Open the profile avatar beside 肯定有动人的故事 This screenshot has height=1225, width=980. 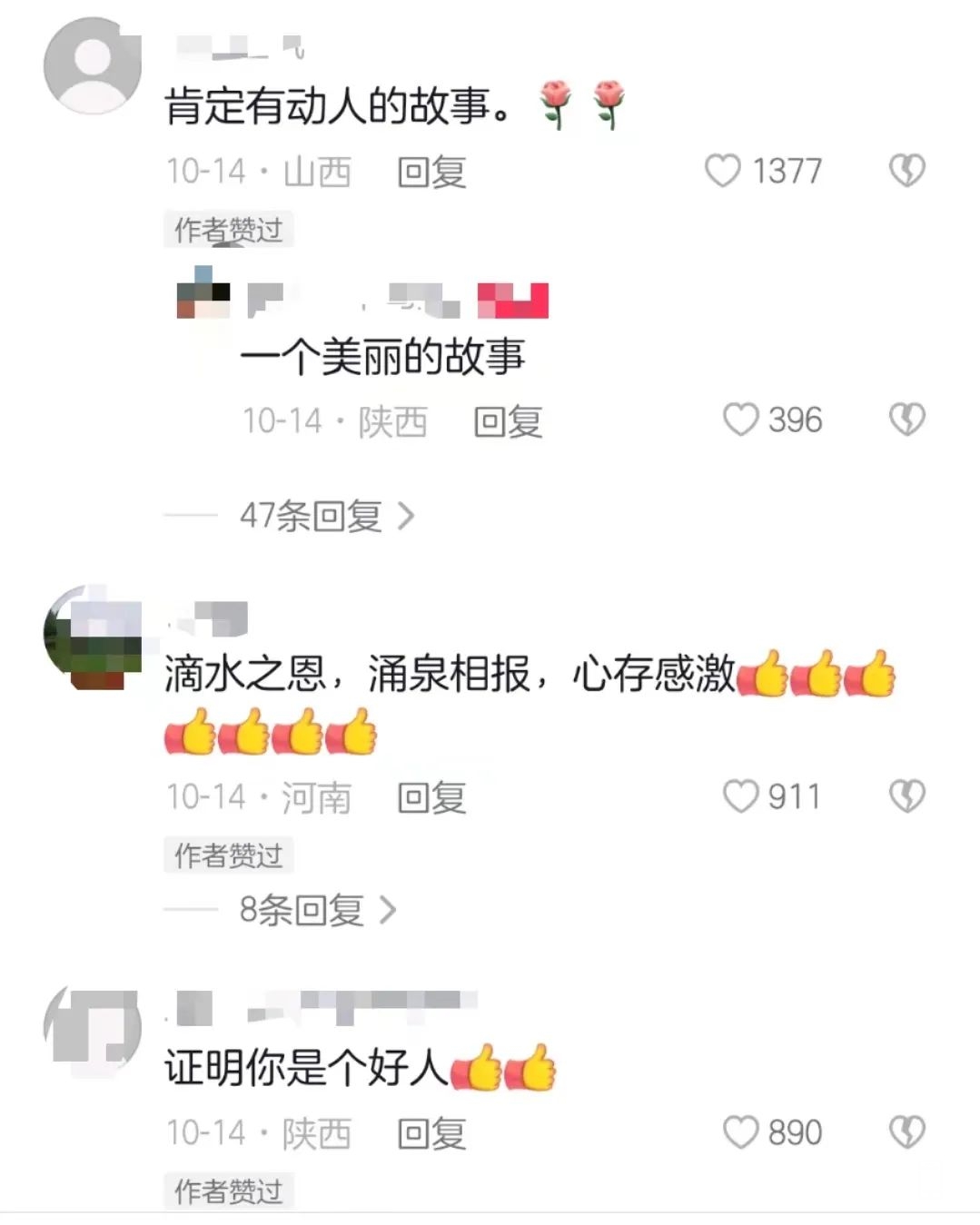[x=92, y=66]
